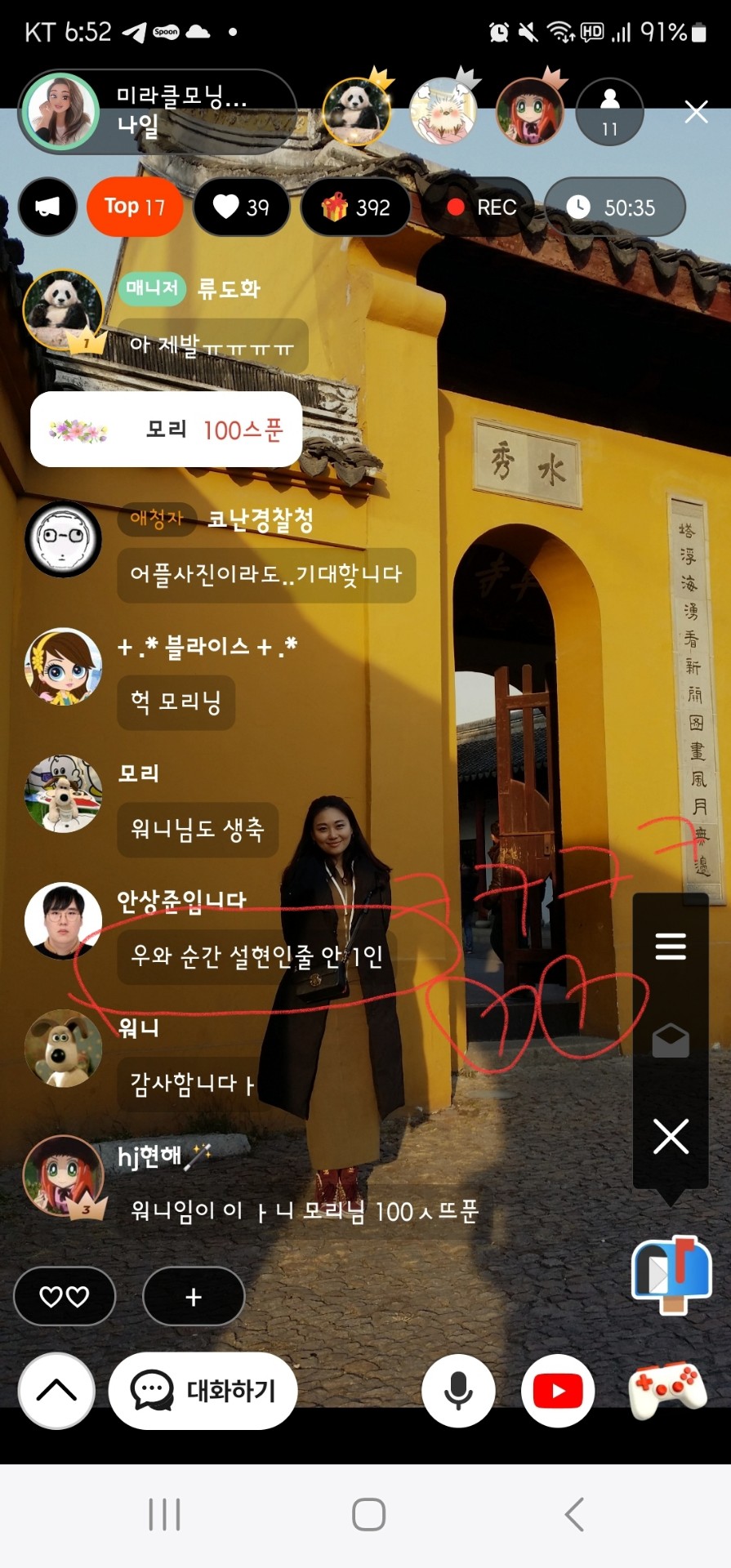This screenshot has width=731, height=1568.
Task: Open 류도화's profile picture in chat
Action: point(63,310)
